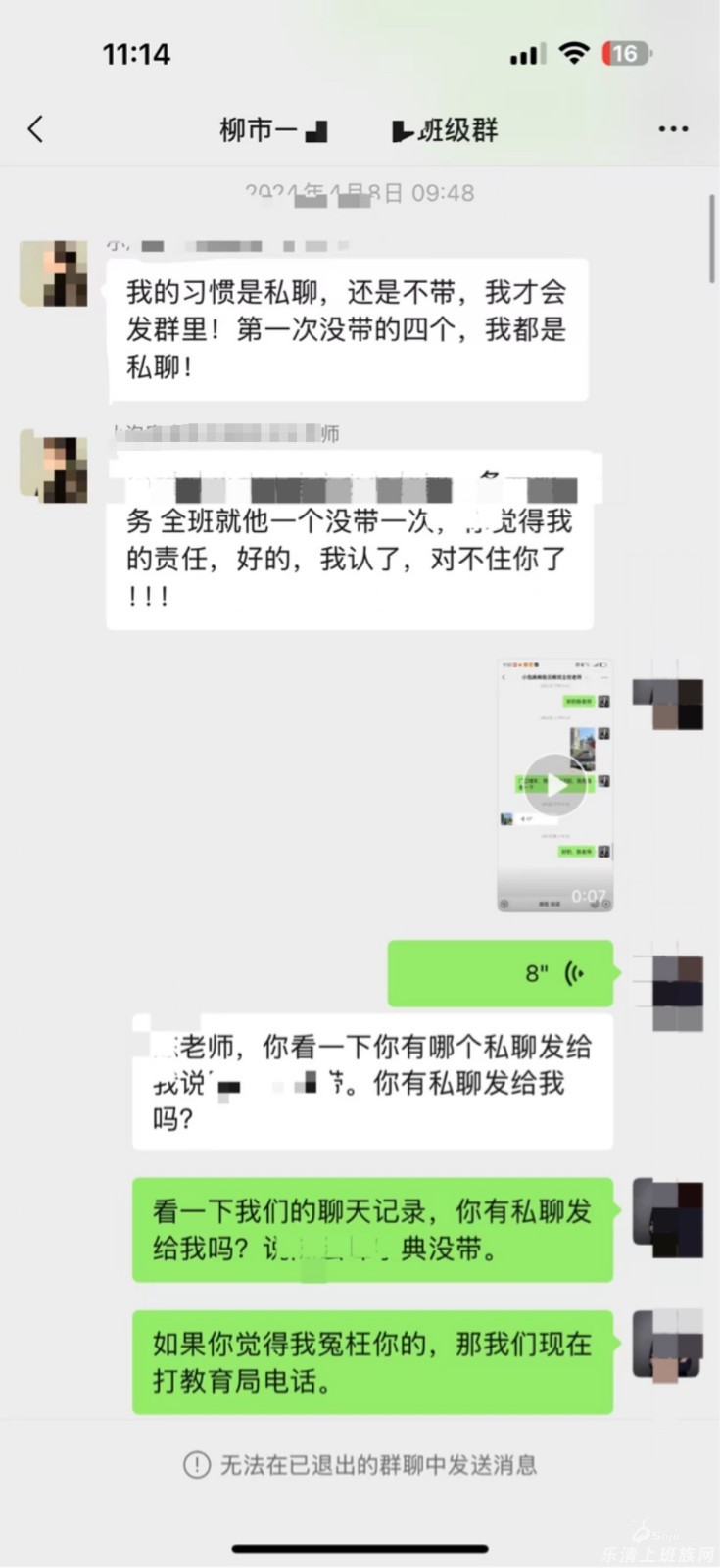
Task: Open avatar beside "如果你觉得我冤枉你的" message
Action: (668, 1345)
